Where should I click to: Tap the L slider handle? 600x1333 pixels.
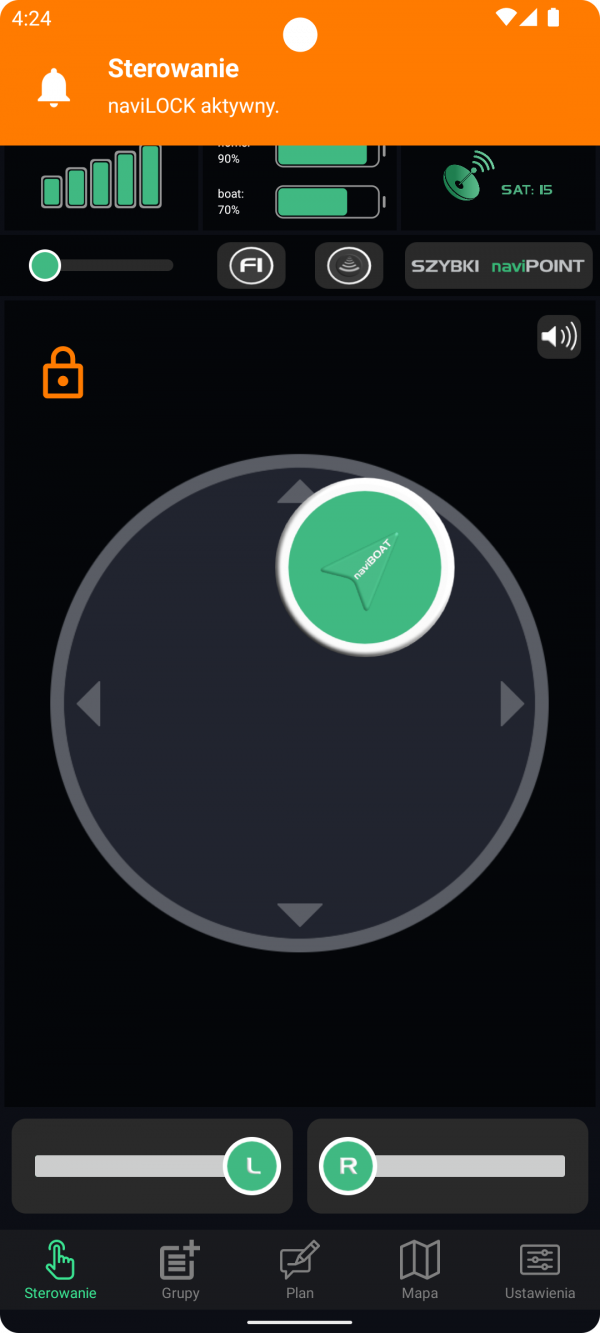[x=252, y=1166]
